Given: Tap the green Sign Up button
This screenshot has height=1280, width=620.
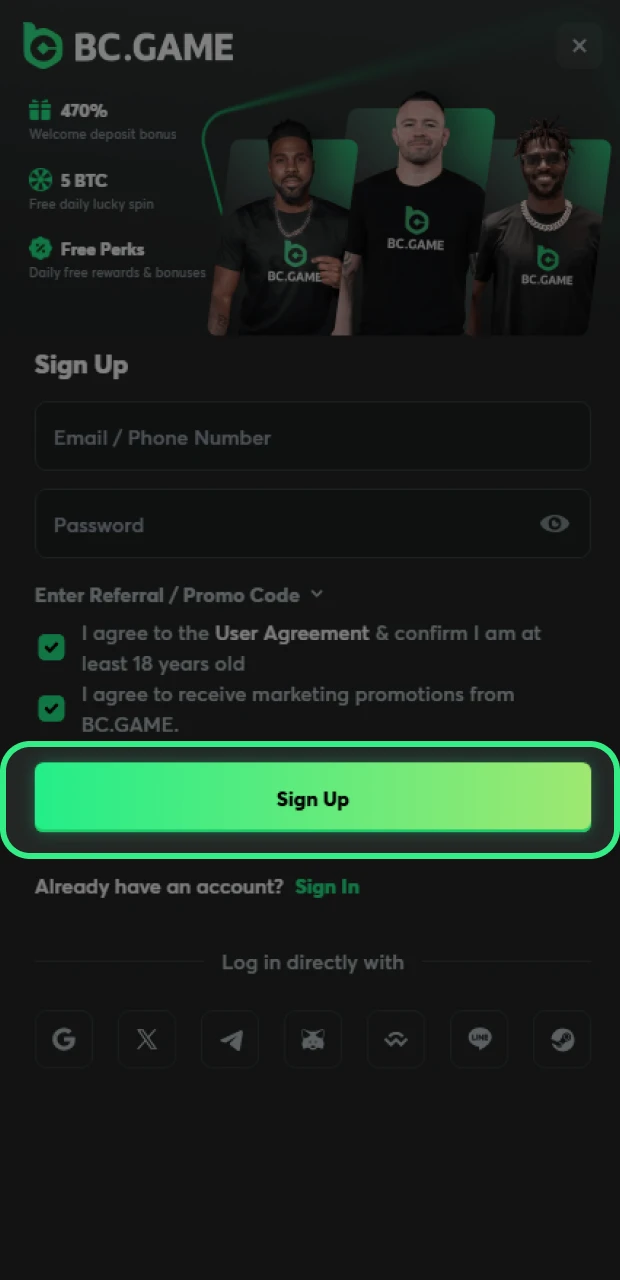Looking at the screenshot, I should 312,798.
